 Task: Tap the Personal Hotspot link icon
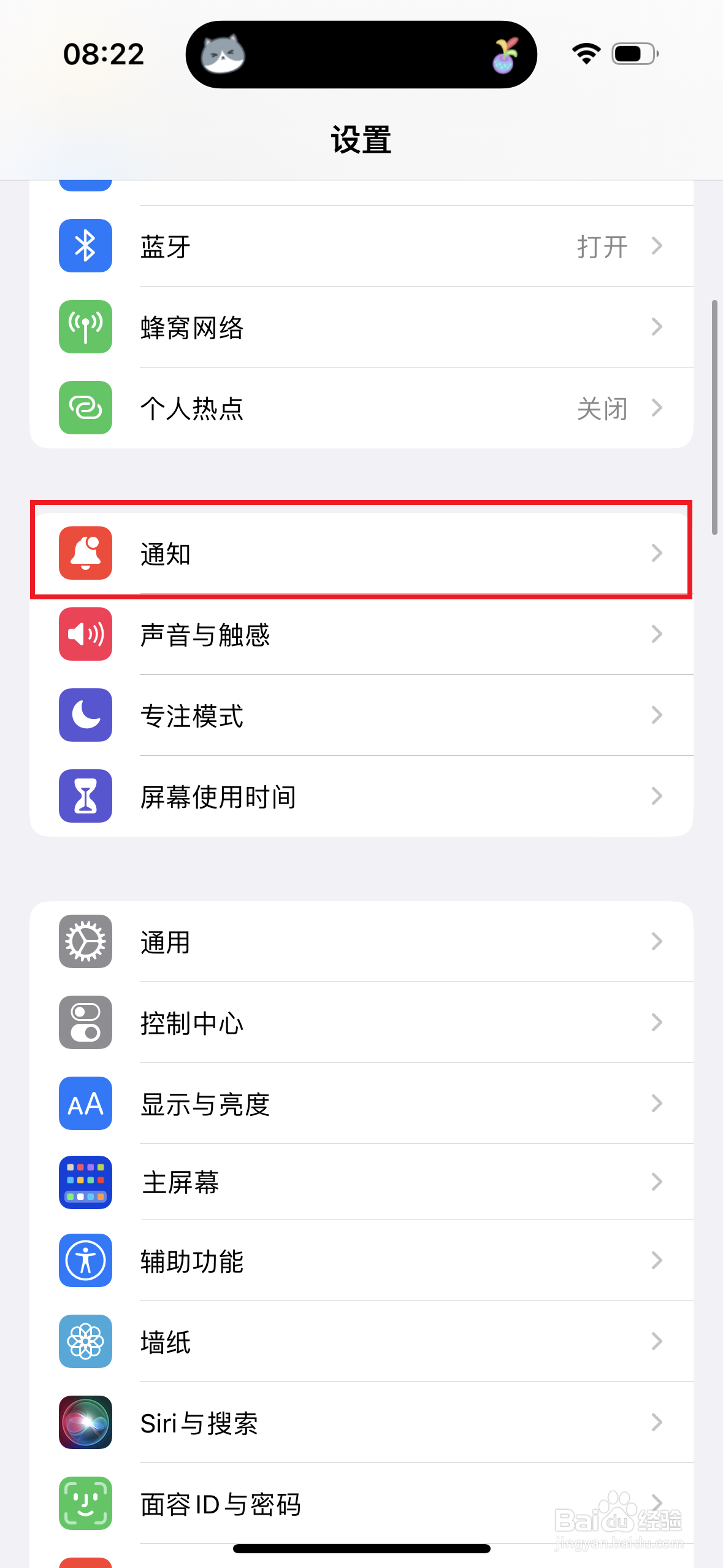tap(85, 408)
